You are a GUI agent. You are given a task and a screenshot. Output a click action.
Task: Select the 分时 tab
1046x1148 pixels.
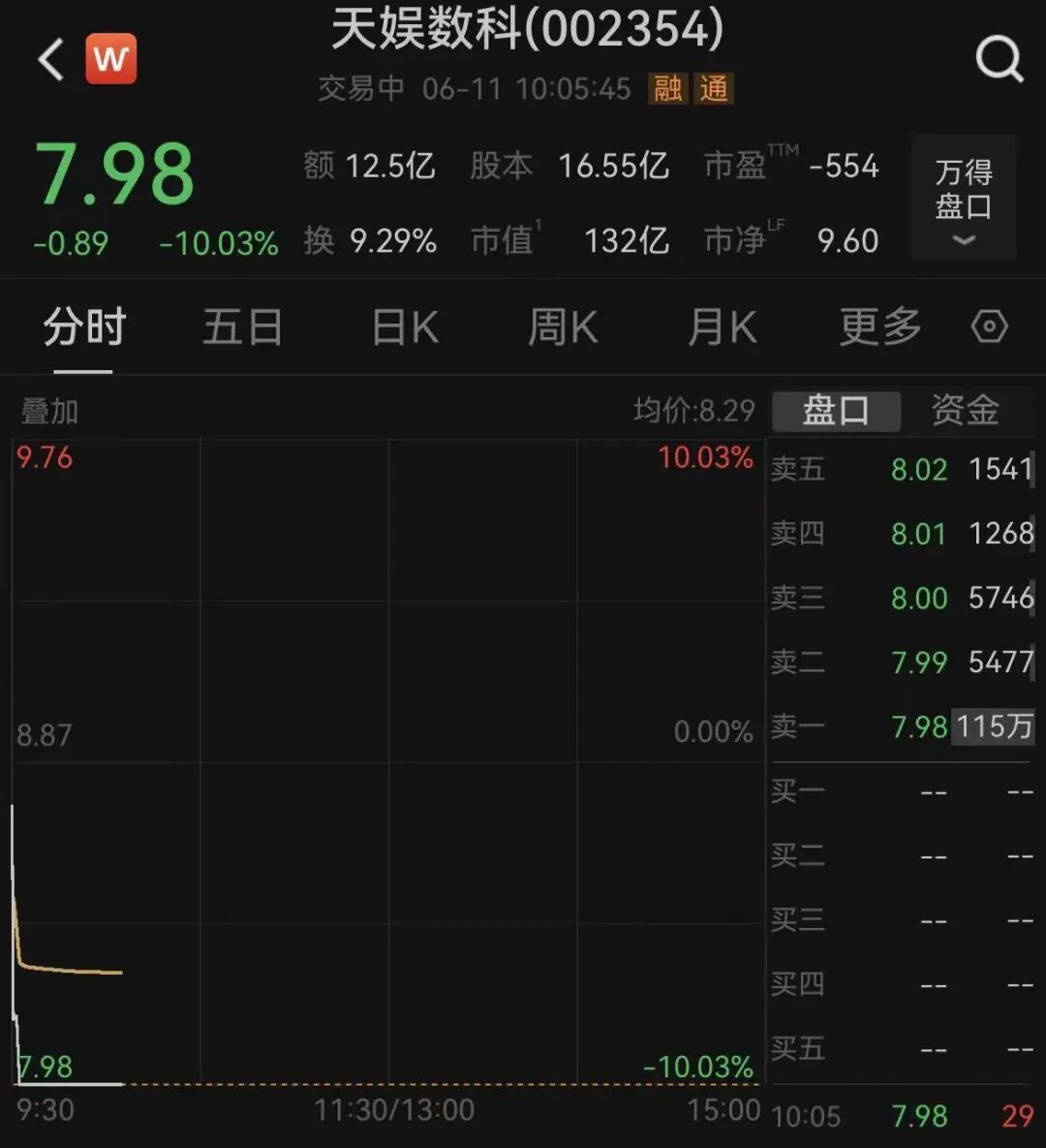pyautogui.click(x=84, y=326)
